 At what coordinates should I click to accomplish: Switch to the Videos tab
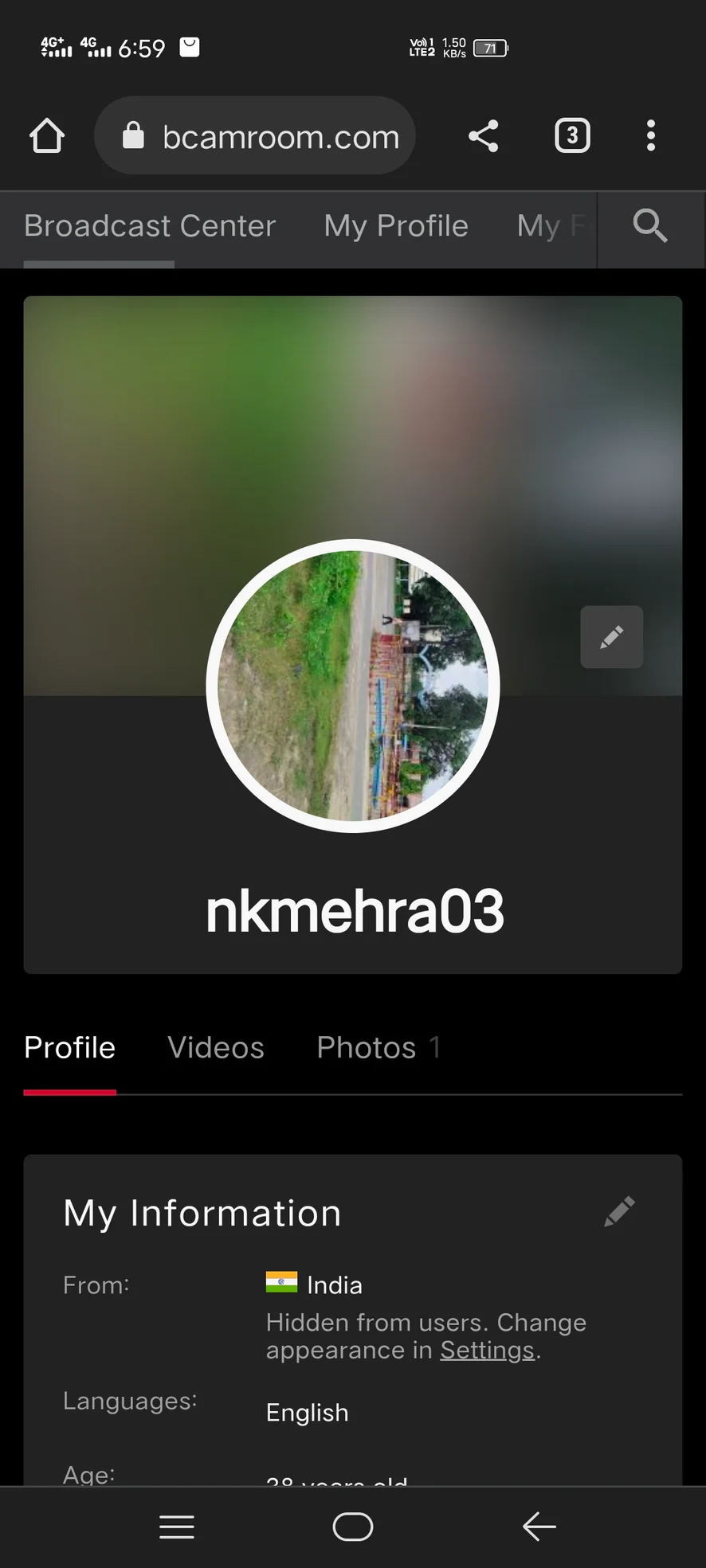click(x=216, y=1047)
